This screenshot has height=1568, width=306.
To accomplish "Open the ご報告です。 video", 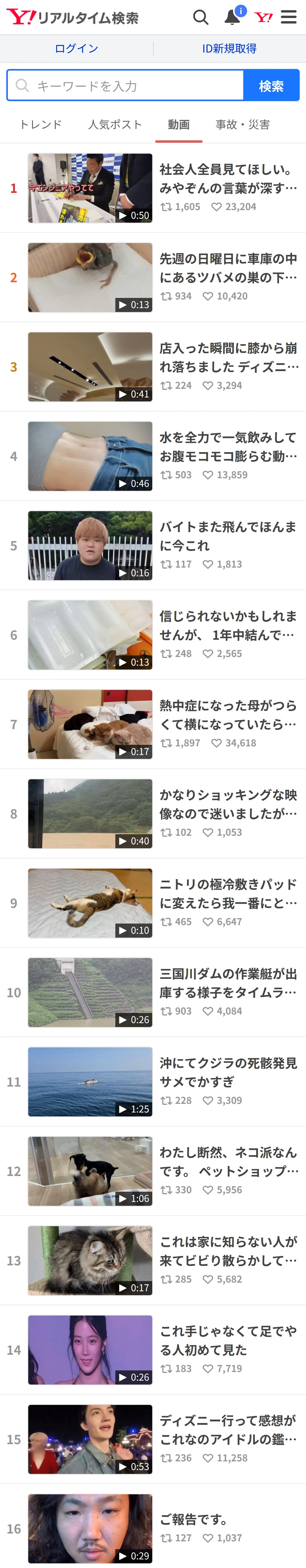I will 153,1529.
